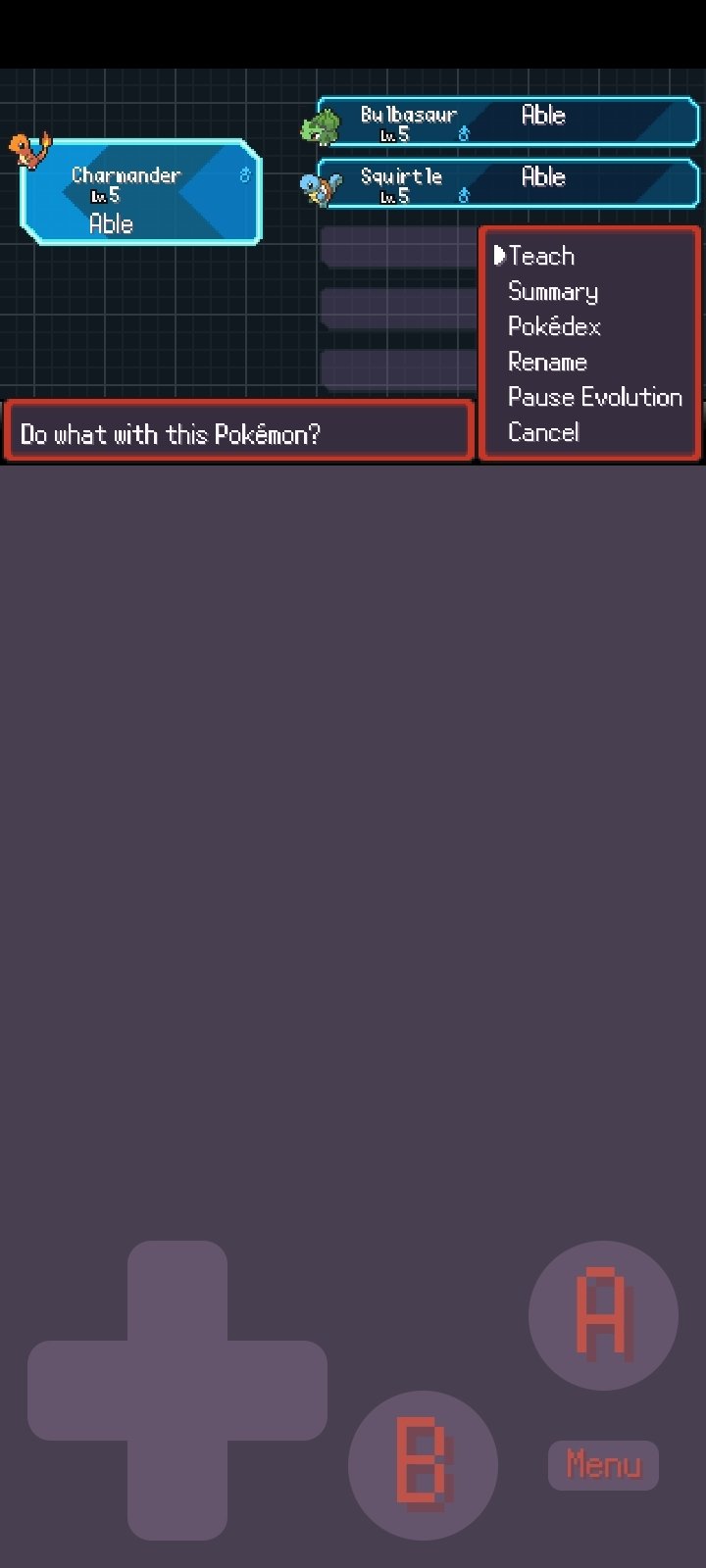706x1568 pixels.
Task: Select the Squirtle party slot
Action: pyautogui.click(x=507, y=183)
